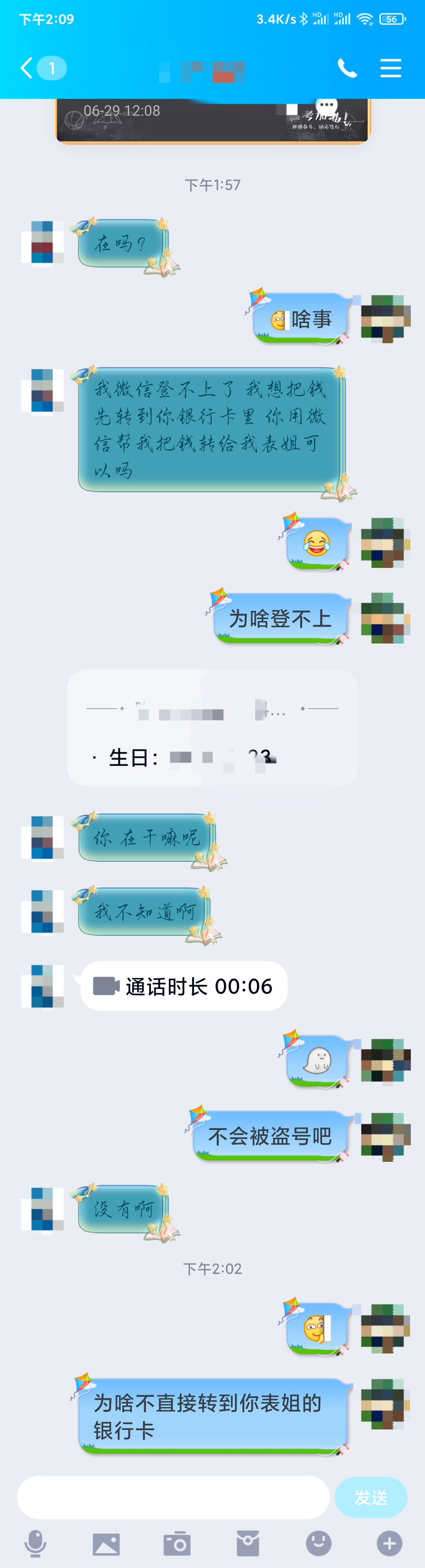View contact's avatar beside 在吗？
The width and height of the screenshot is (425, 1568).
(42, 242)
